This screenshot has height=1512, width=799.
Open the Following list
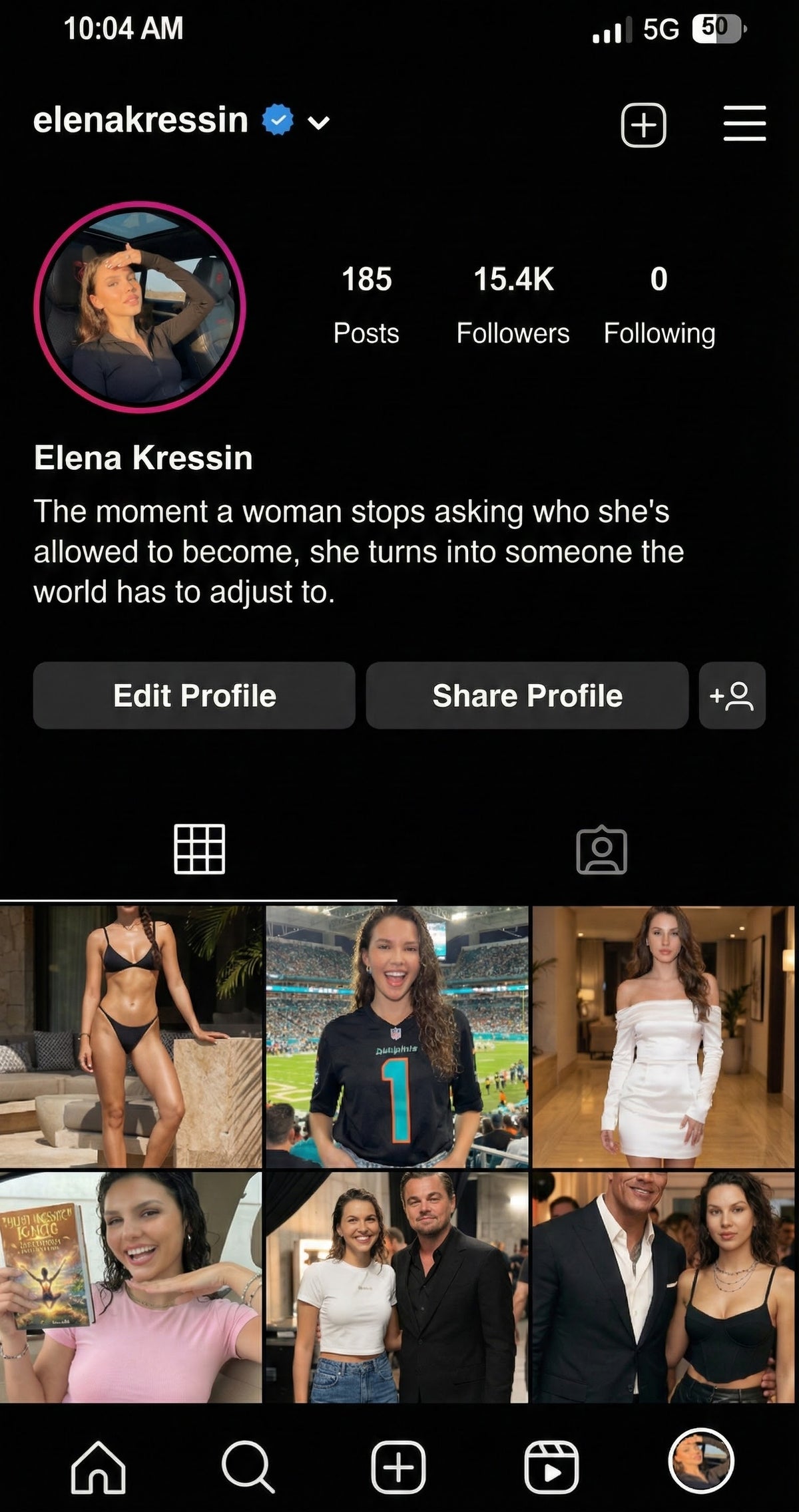pos(659,304)
